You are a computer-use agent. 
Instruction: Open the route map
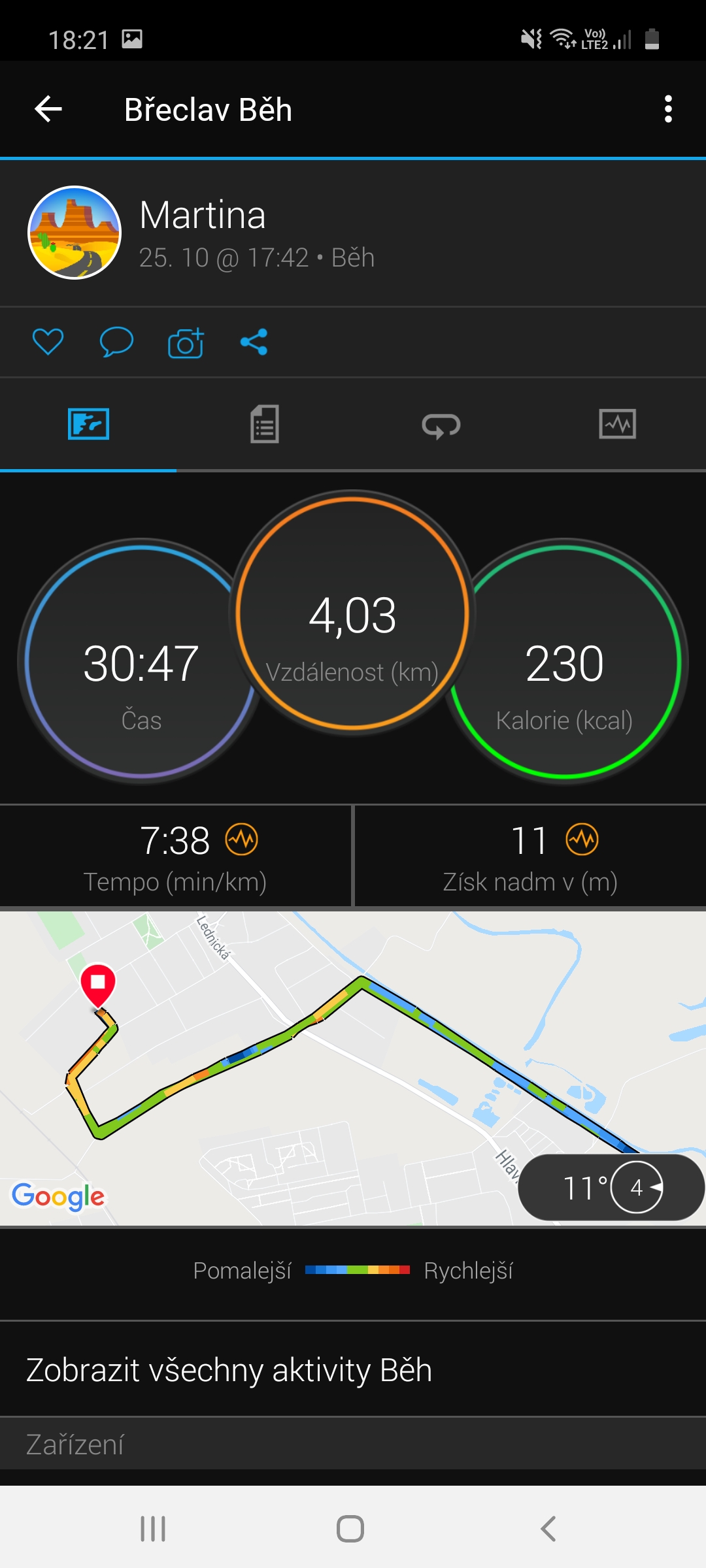click(x=353, y=1068)
